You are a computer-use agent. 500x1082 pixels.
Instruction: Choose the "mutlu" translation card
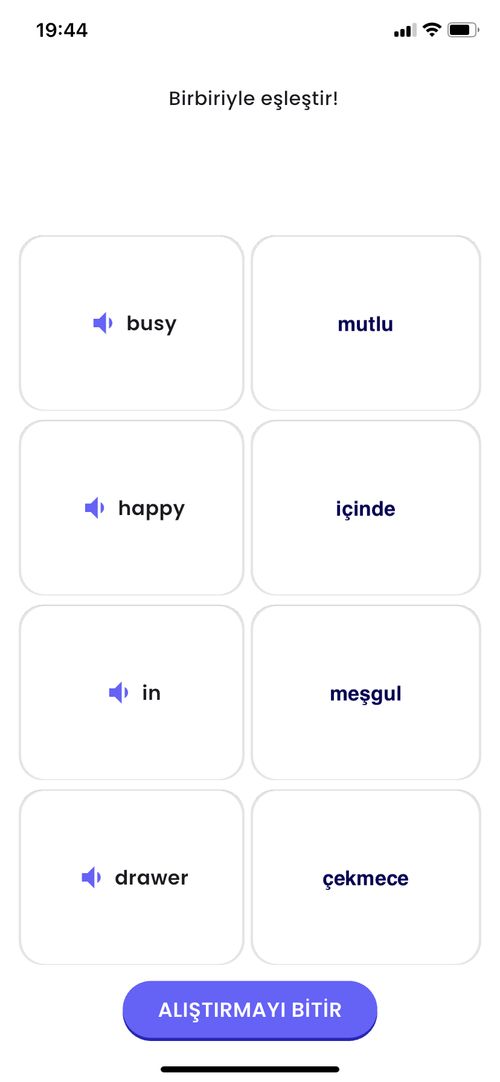pyautogui.click(x=366, y=323)
